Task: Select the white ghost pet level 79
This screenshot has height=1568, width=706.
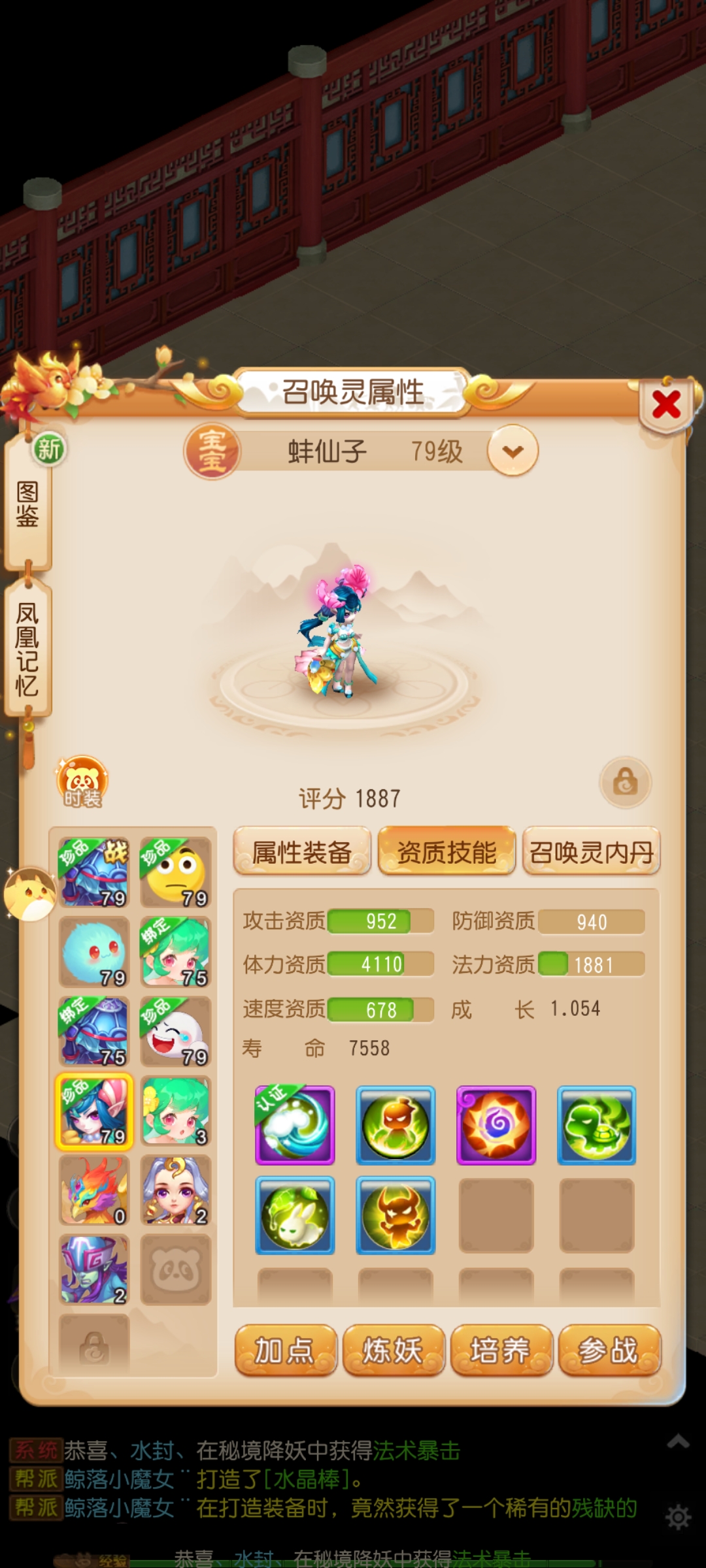Action: coord(175,1032)
